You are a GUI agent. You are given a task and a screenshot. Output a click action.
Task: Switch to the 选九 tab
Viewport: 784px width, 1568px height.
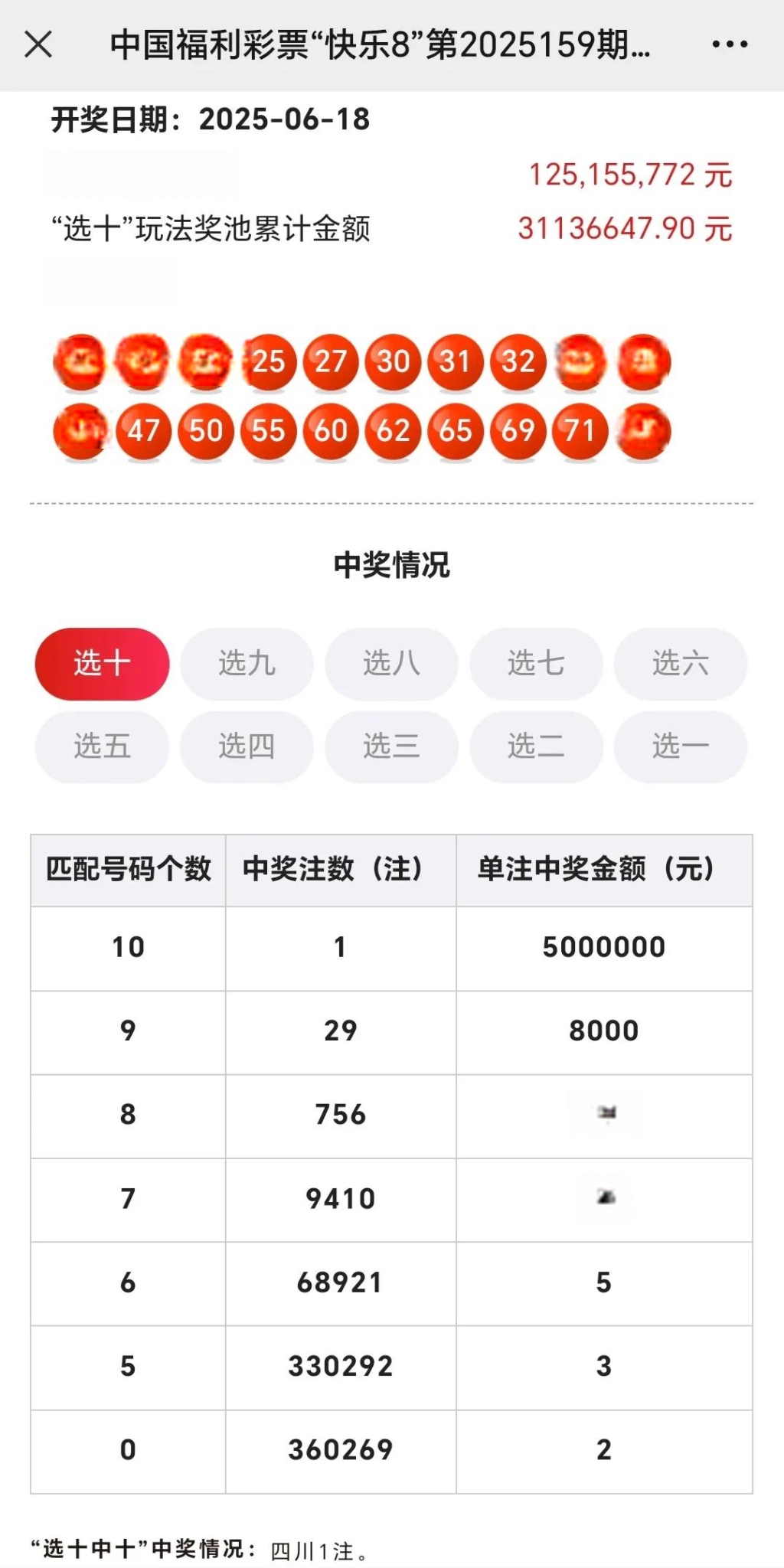pyautogui.click(x=247, y=664)
